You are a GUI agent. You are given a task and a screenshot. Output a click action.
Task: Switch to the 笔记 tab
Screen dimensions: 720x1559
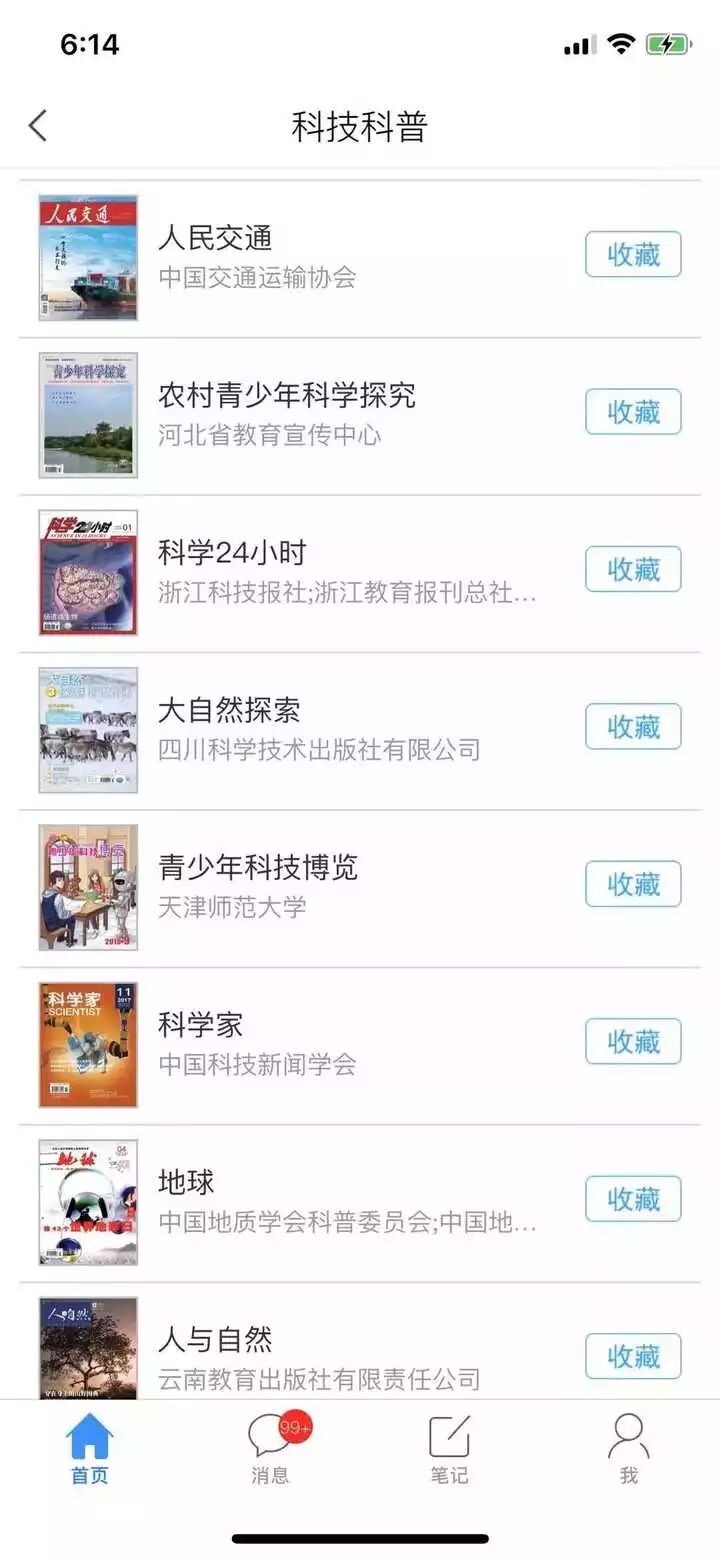pos(449,1448)
